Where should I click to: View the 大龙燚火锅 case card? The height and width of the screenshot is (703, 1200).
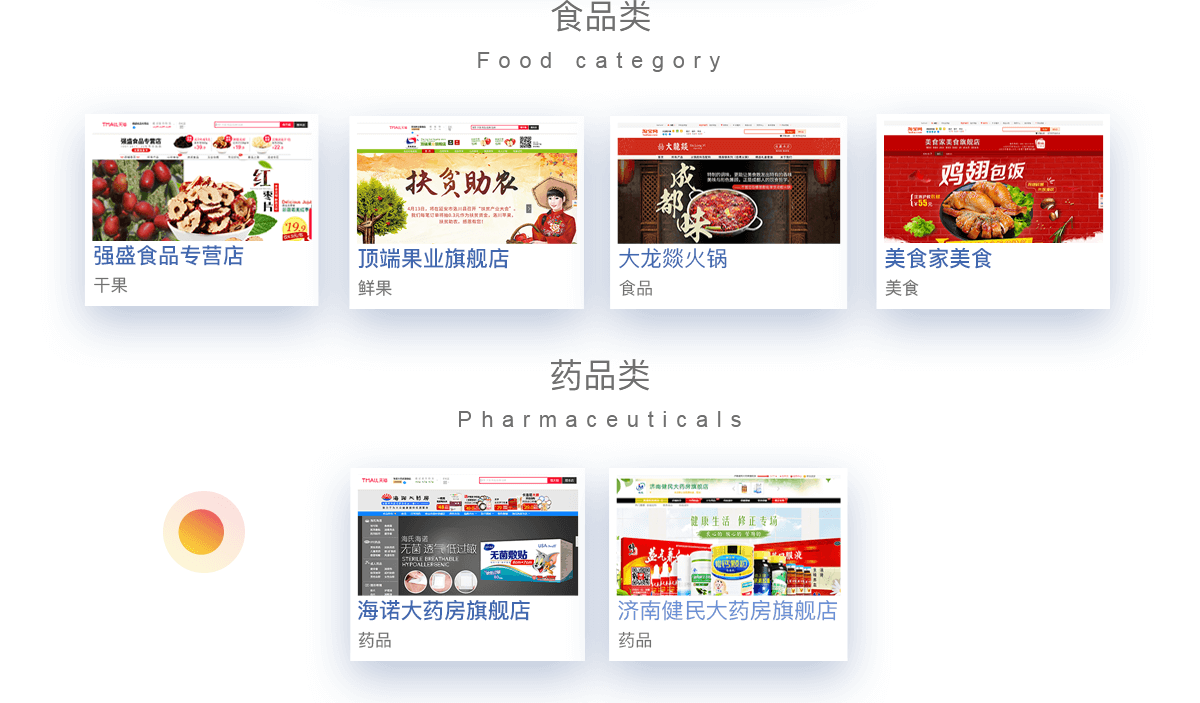tap(728, 212)
